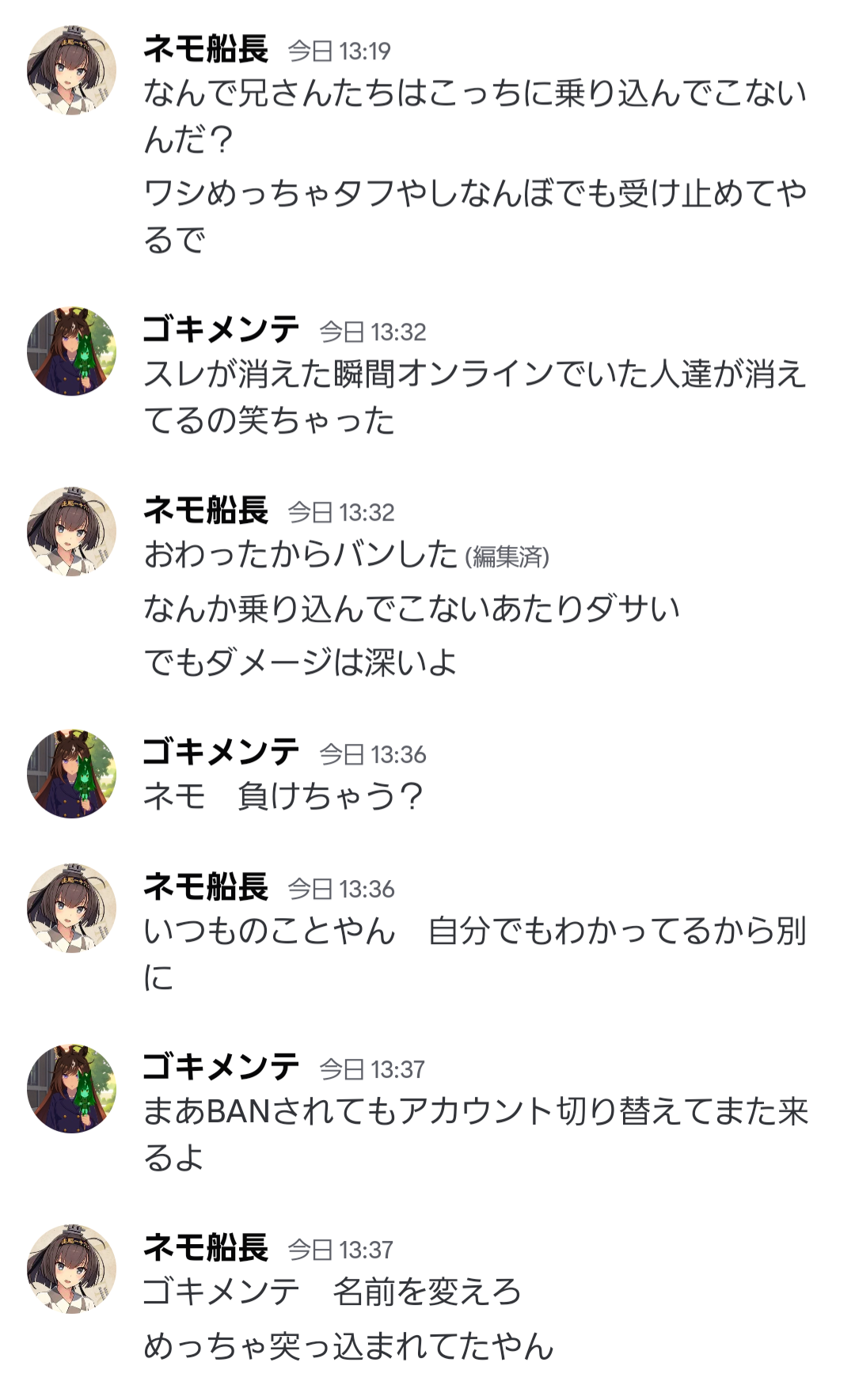The height and width of the screenshot is (1400, 855).
Task: Select the name ゴキメンテ on the 13:32 message
Action: coord(221,330)
